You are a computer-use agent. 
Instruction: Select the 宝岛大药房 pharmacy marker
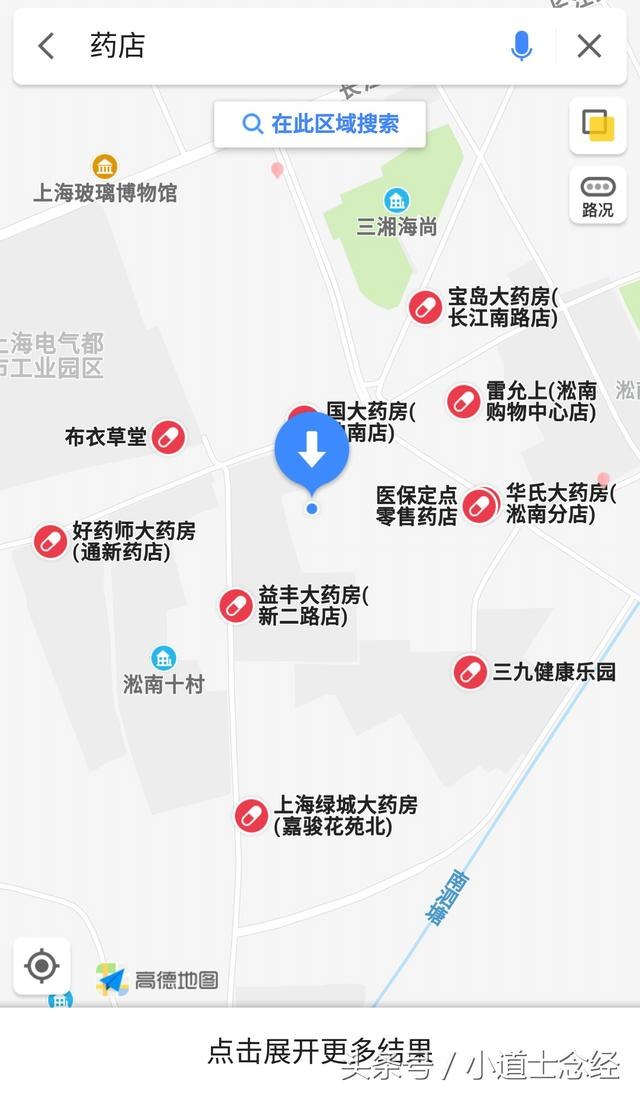[426, 307]
